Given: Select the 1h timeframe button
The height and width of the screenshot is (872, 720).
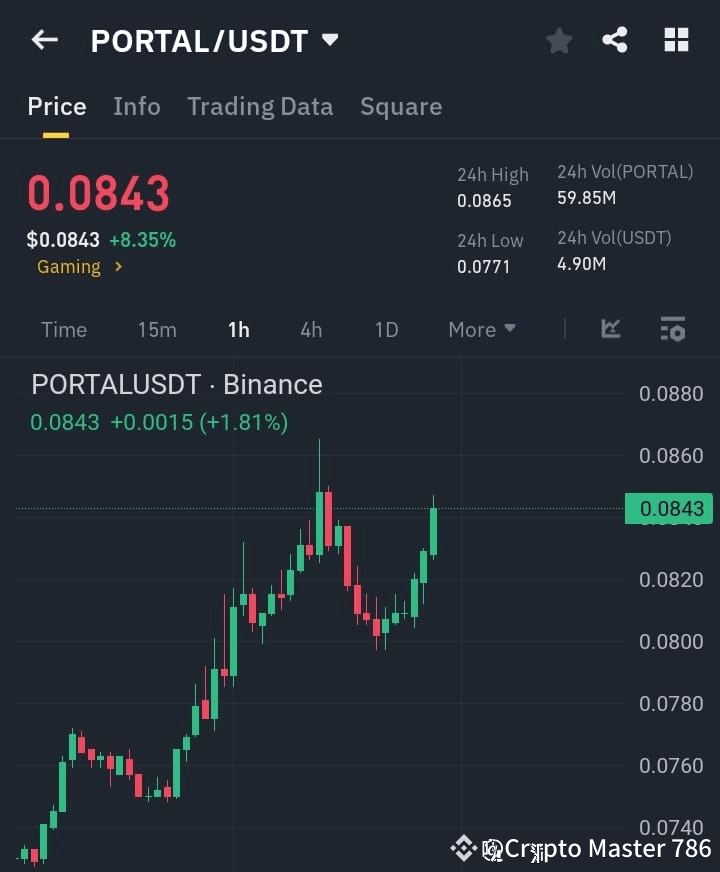Looking at the screenshot, I should [x=239, y=329].
